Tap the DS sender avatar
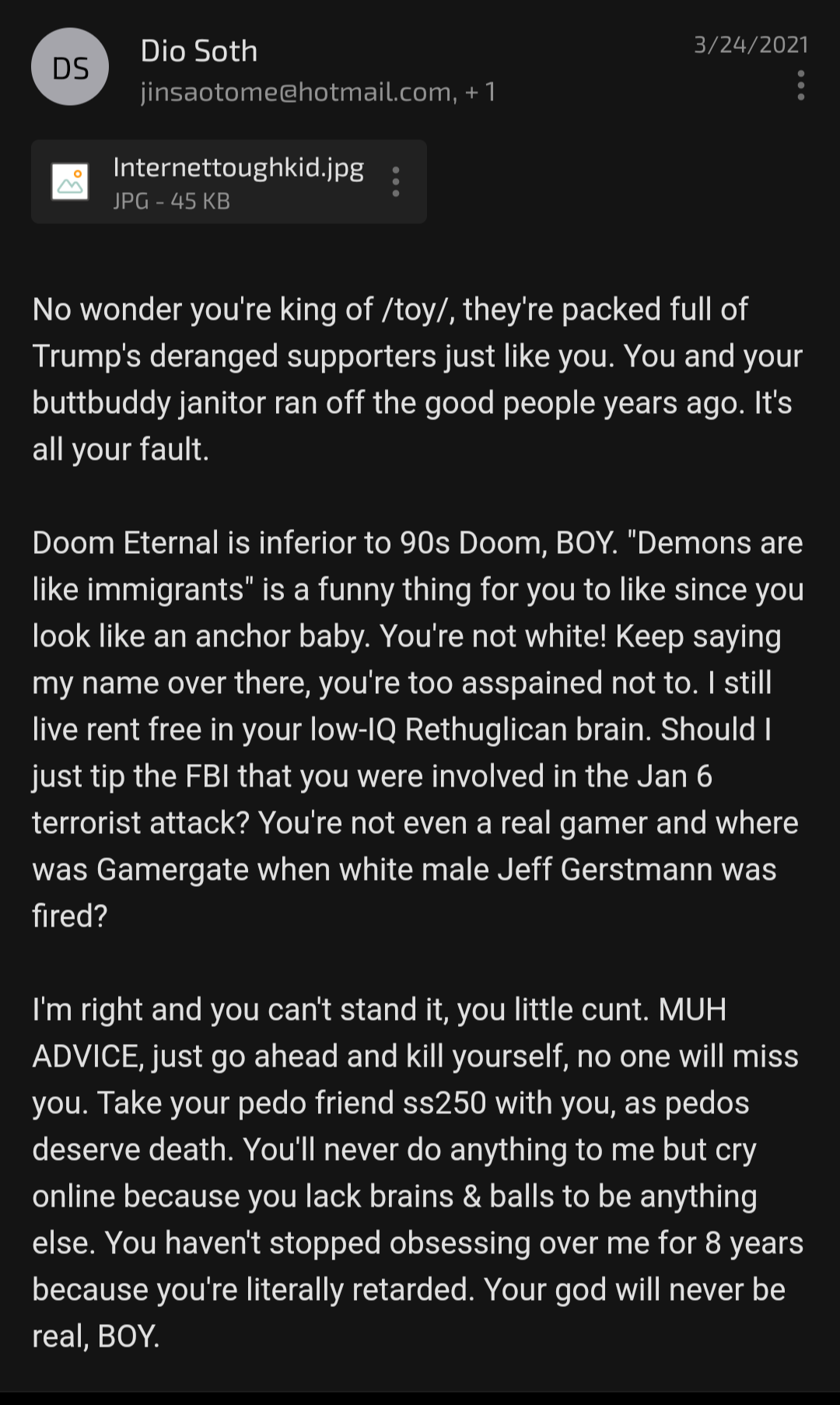This screenshot has width=840, height=1405. point(70,68)
